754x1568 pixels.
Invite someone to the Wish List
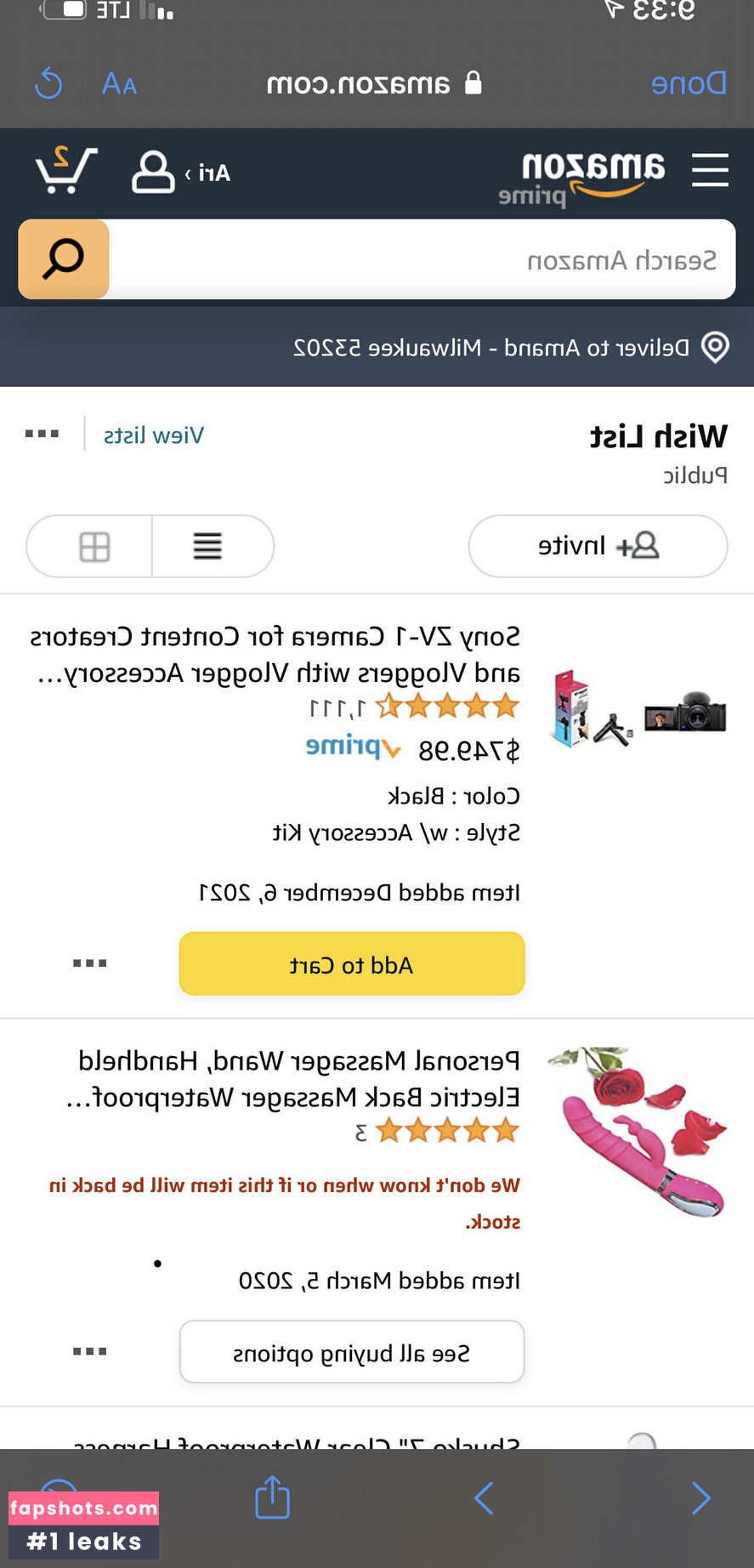tap(598, 546)
